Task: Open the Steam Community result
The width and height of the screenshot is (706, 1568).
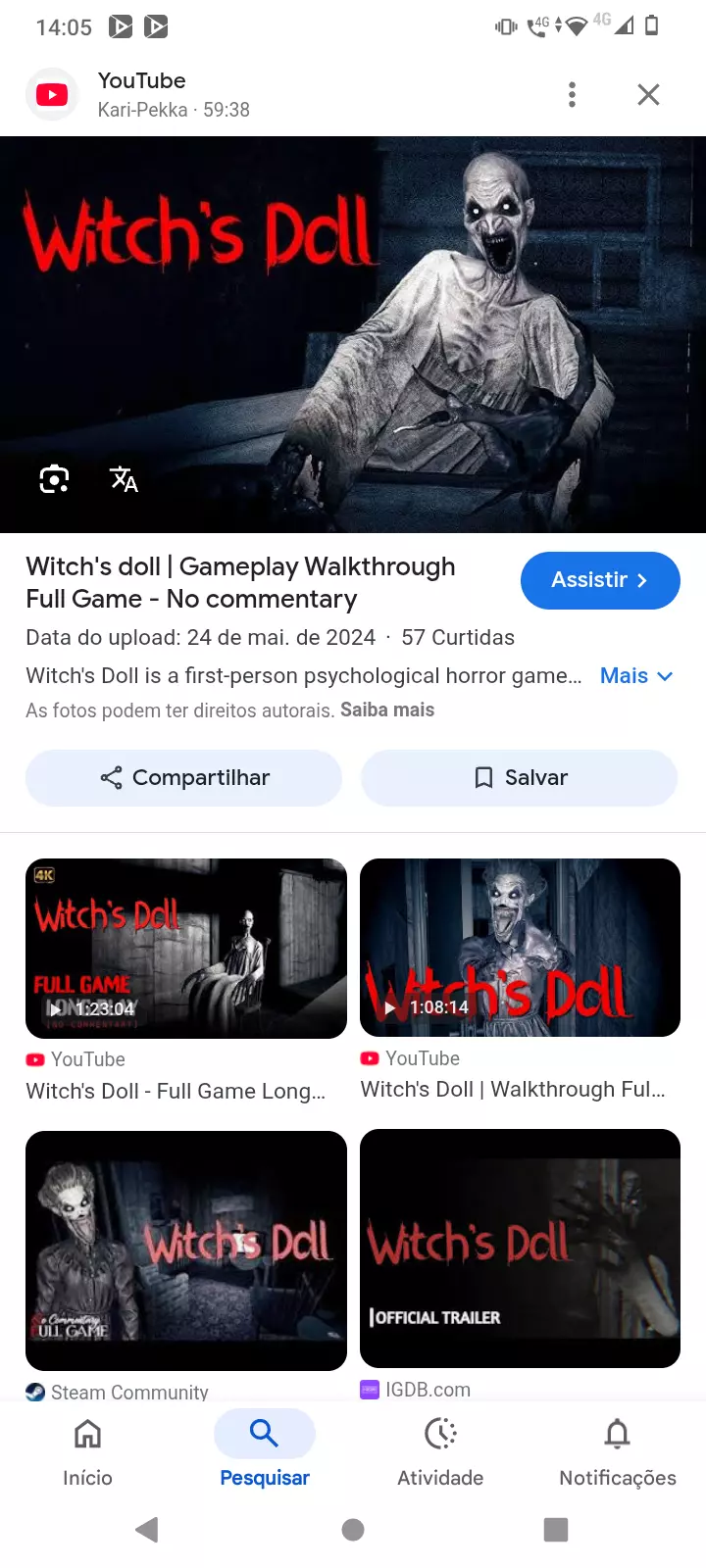Action: point(186,1250)
